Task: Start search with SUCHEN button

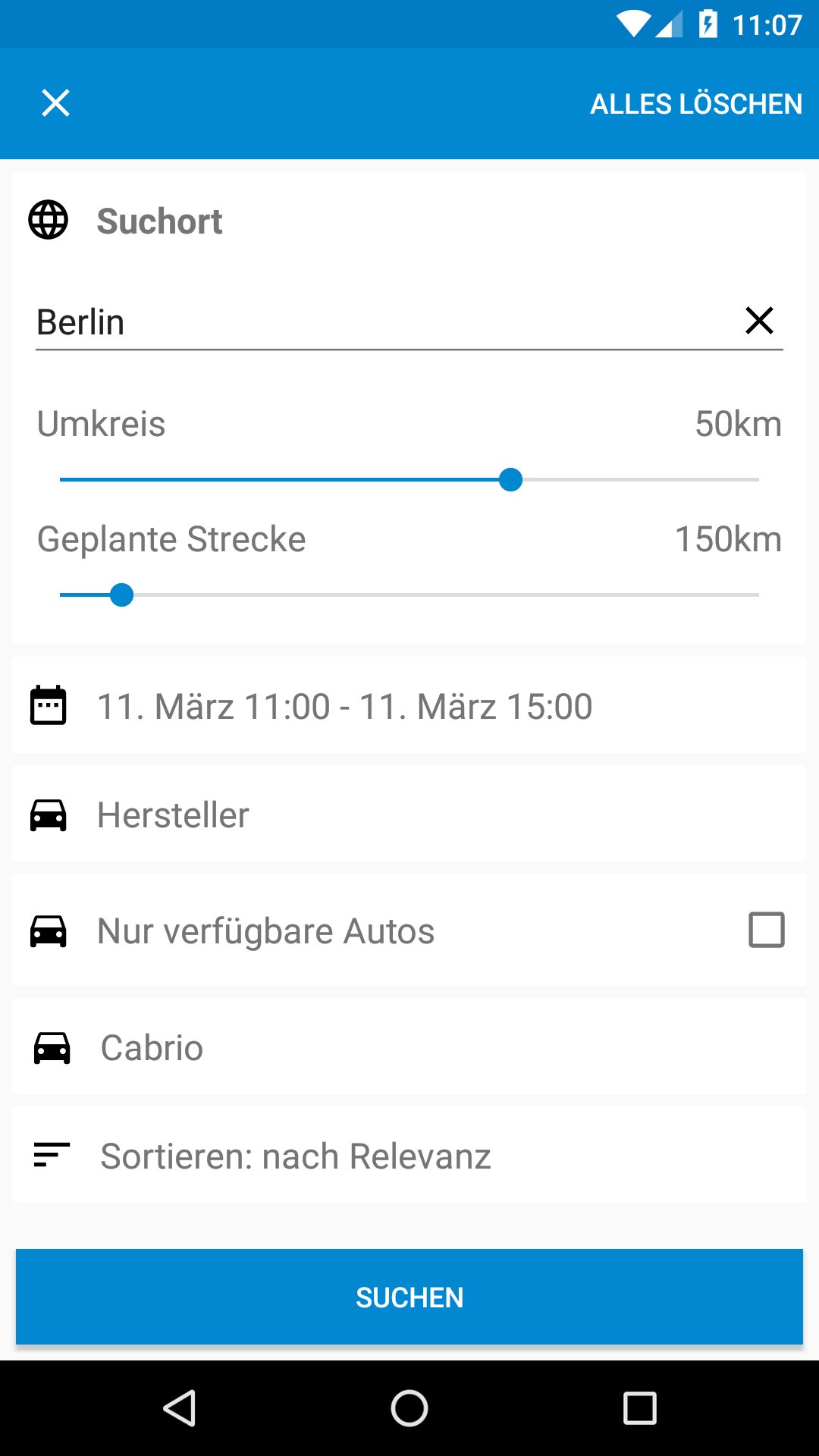Action: (409, 1297)
